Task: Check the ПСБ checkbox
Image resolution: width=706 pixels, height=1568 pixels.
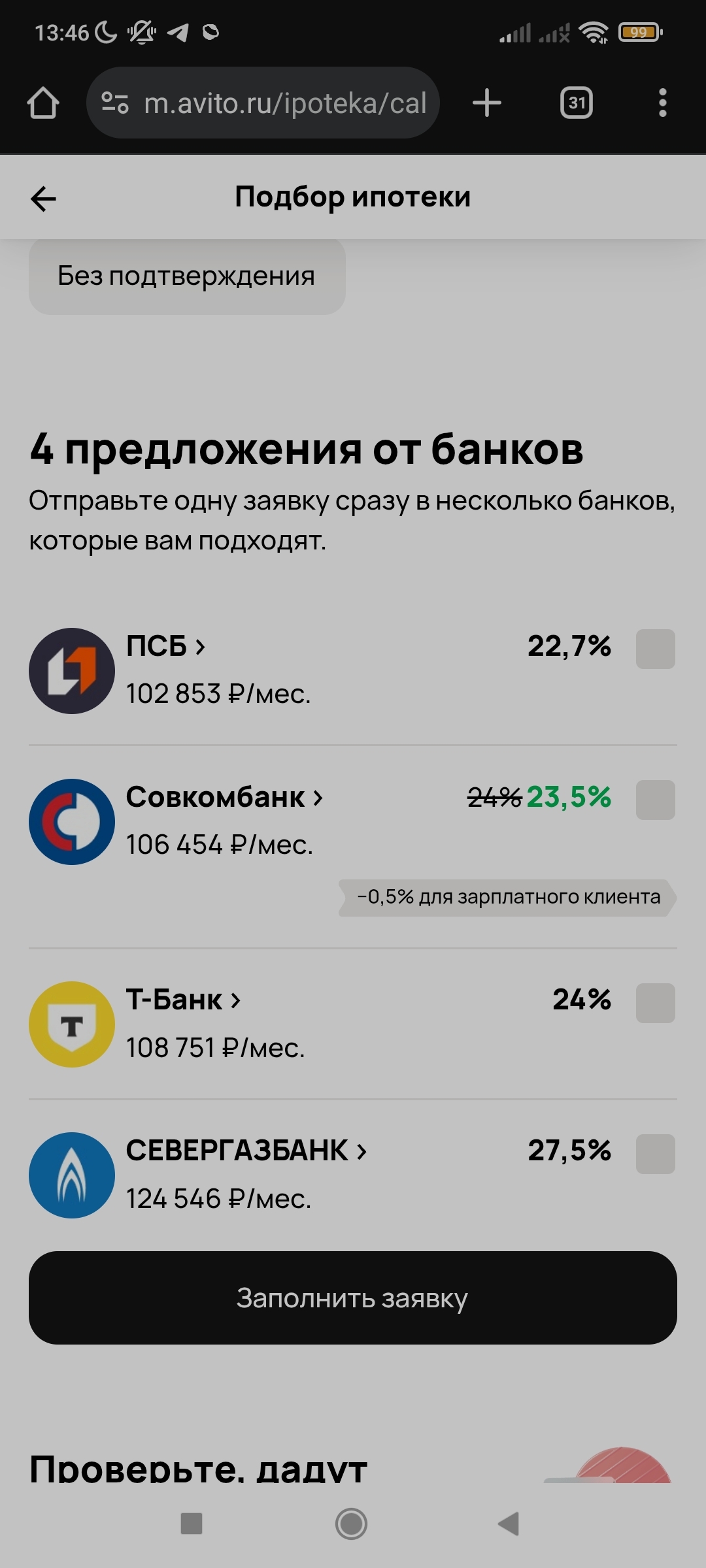Action: pyautogui.click(x=655, y=649)
